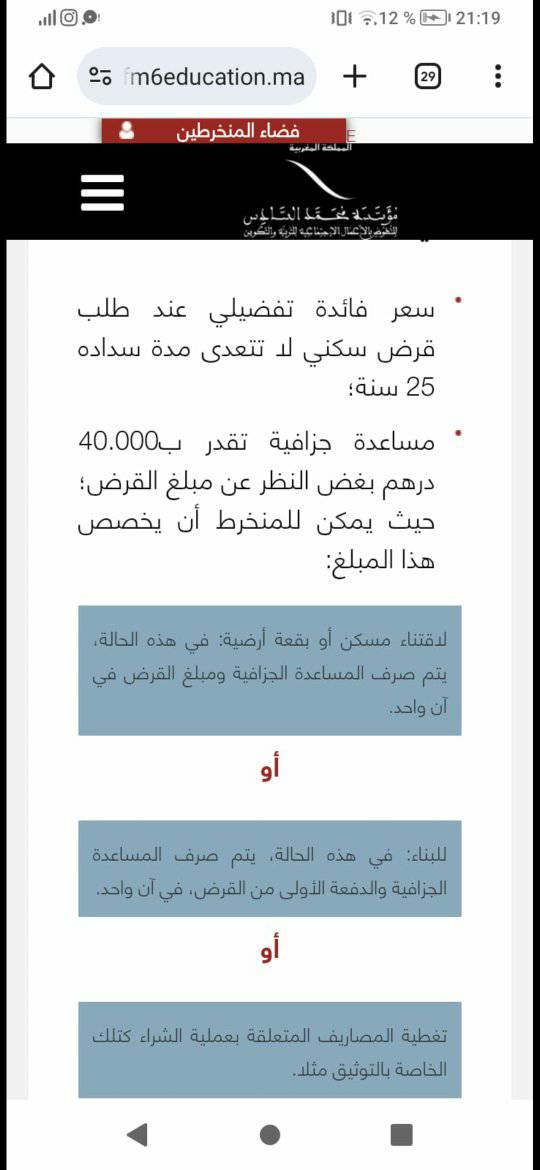Open the tab switcher showing 29 tabs
This screenshot has height=1170, width=540.
(427, 76)
